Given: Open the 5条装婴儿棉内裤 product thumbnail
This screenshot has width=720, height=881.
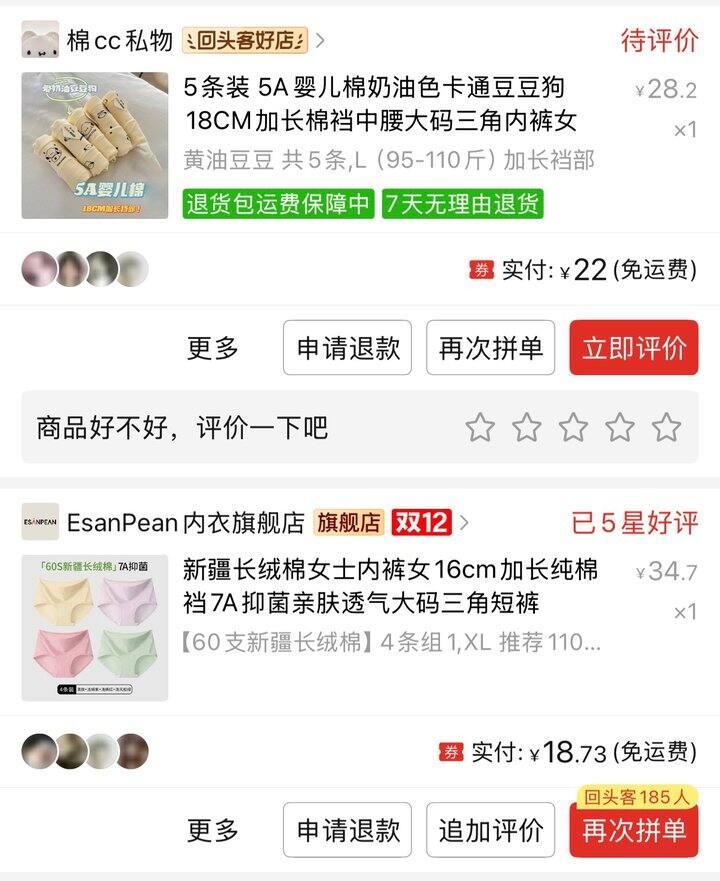Looking at the screenshot, I should coord(95,146).
